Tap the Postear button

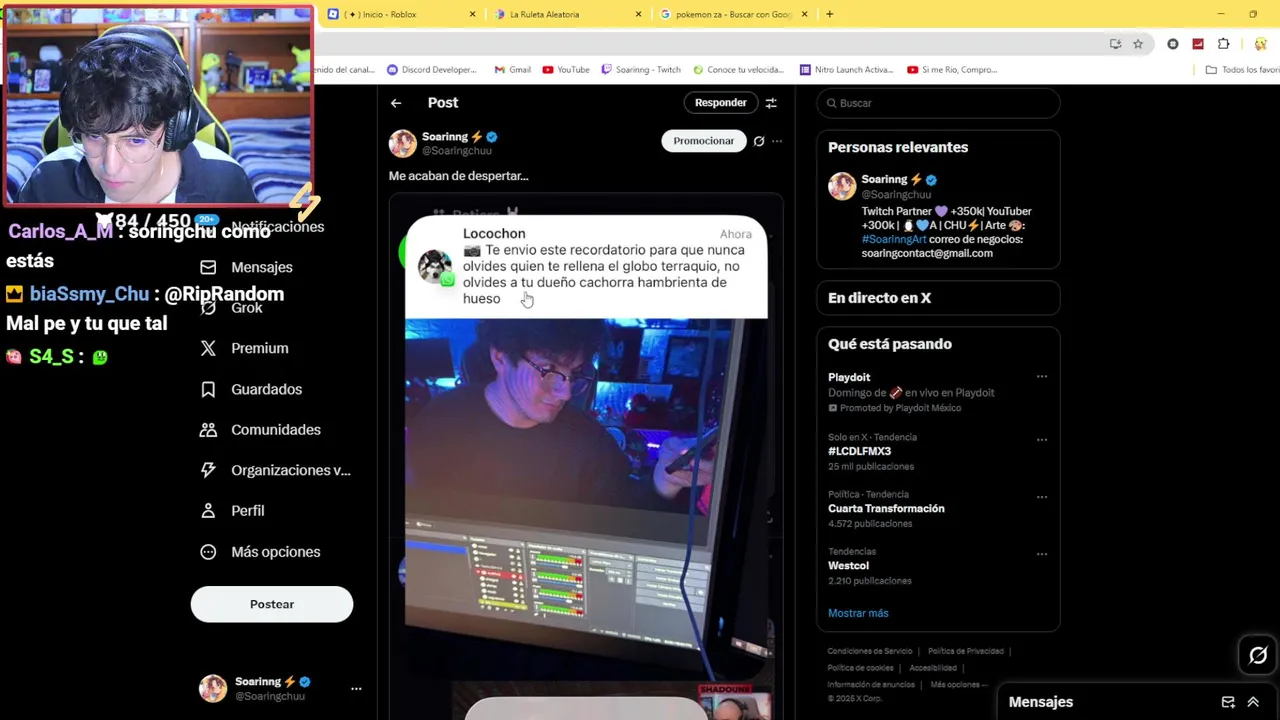pos(272,604)
